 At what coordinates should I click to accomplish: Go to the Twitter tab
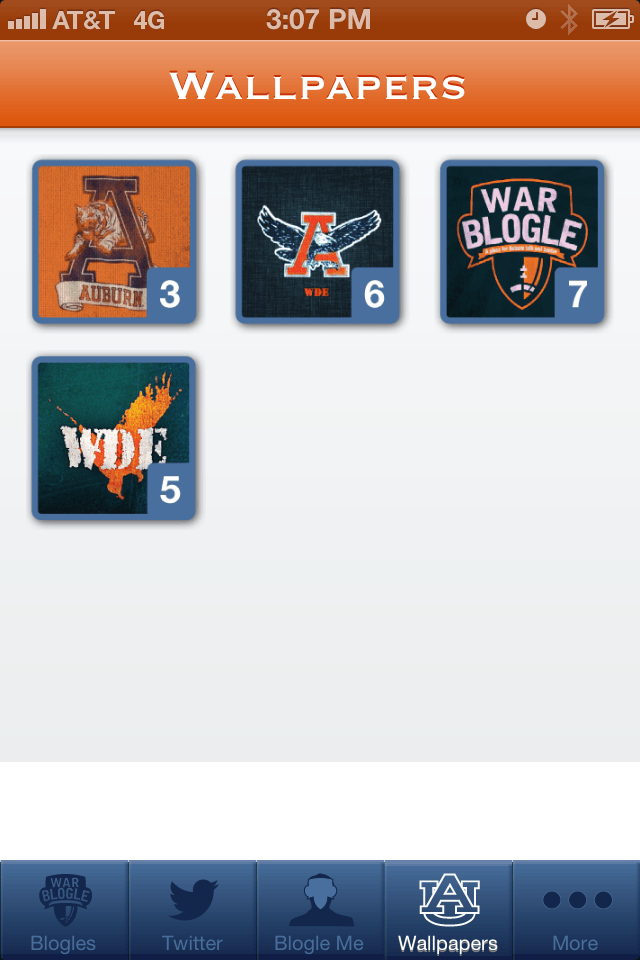click(x=192, y=910)
